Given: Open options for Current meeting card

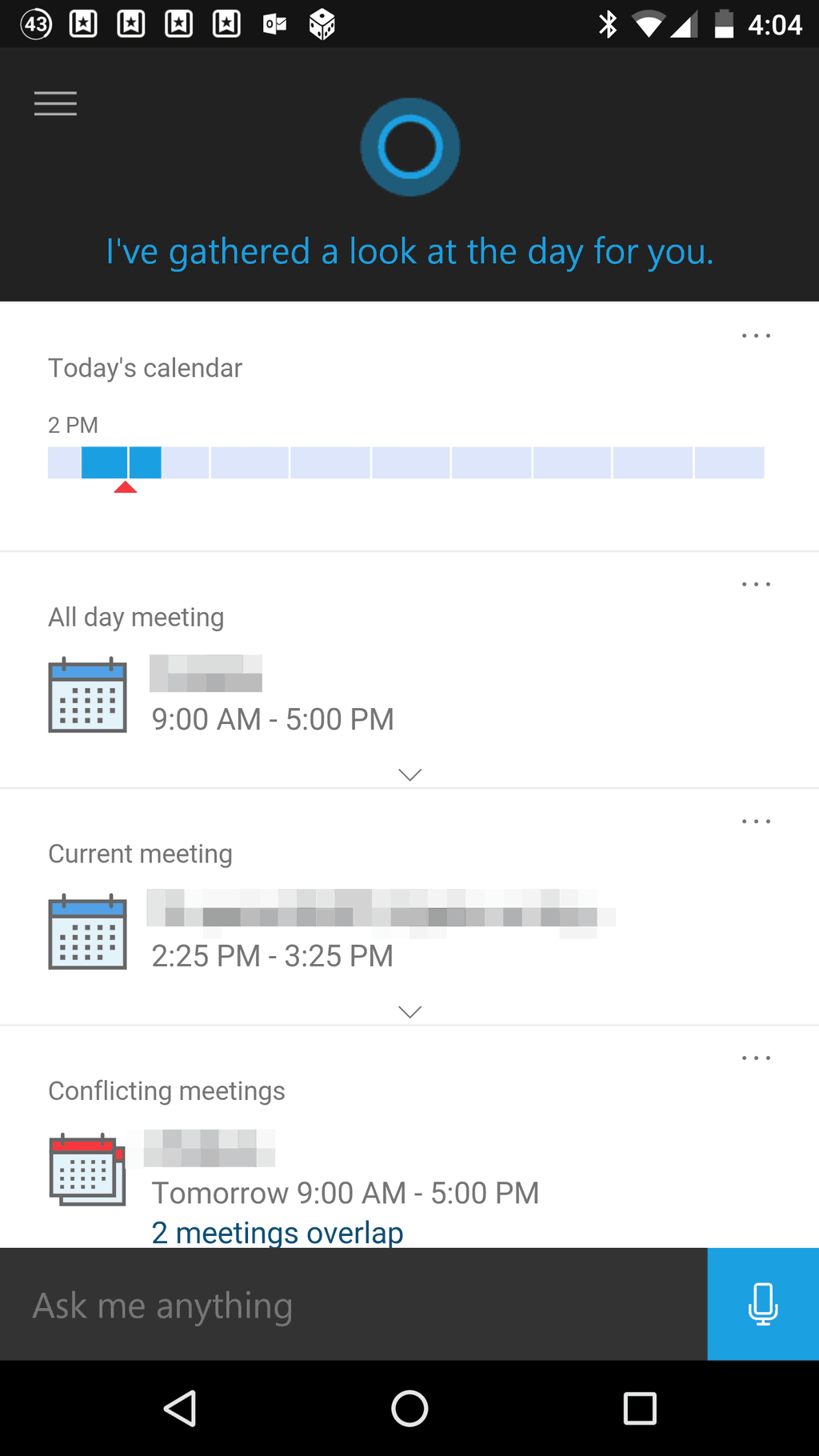Looking at the screenshot, I should click(756, 822).
